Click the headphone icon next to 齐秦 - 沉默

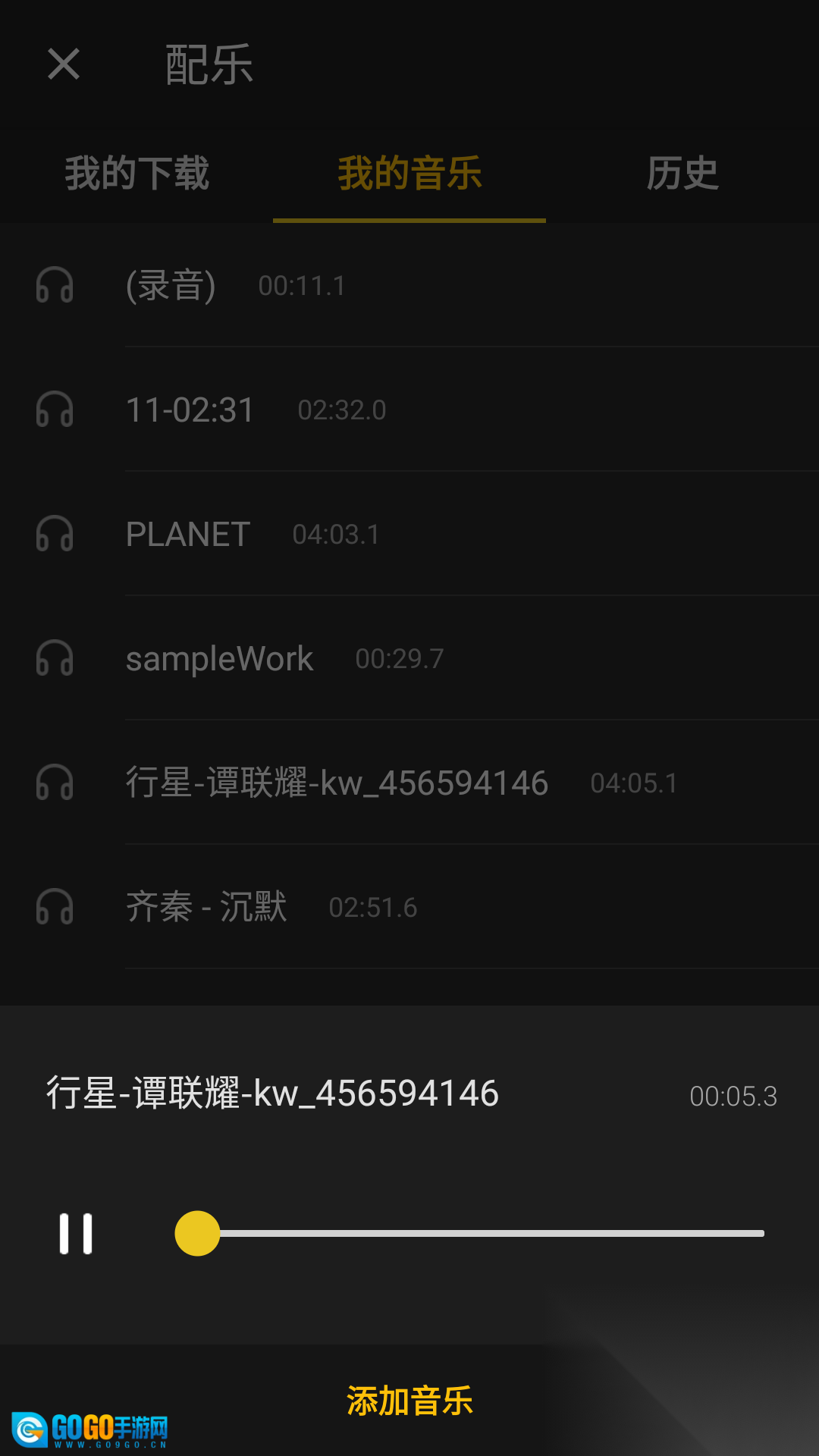pos(57,907)
